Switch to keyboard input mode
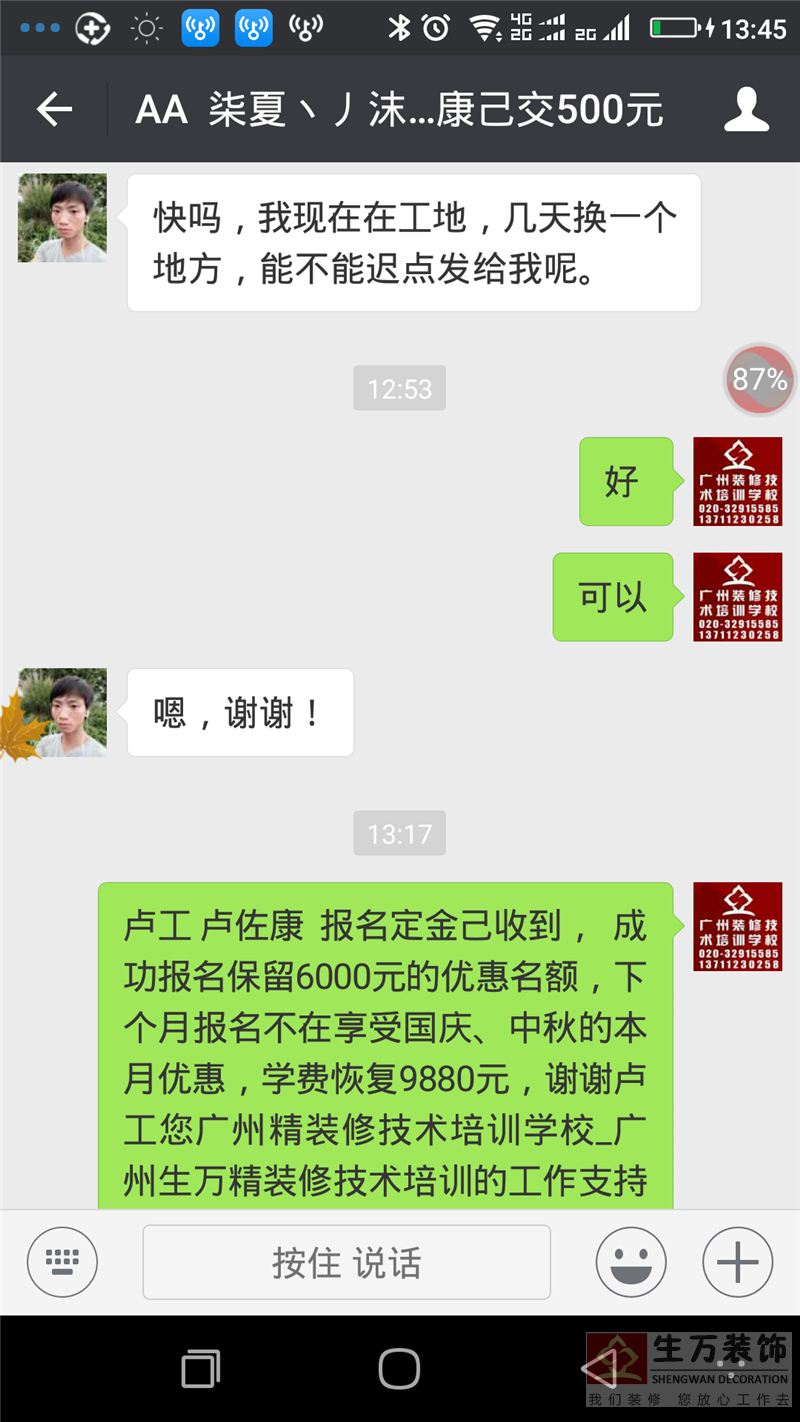Viewport: 800px width, 1422px height. (62, 1262)
